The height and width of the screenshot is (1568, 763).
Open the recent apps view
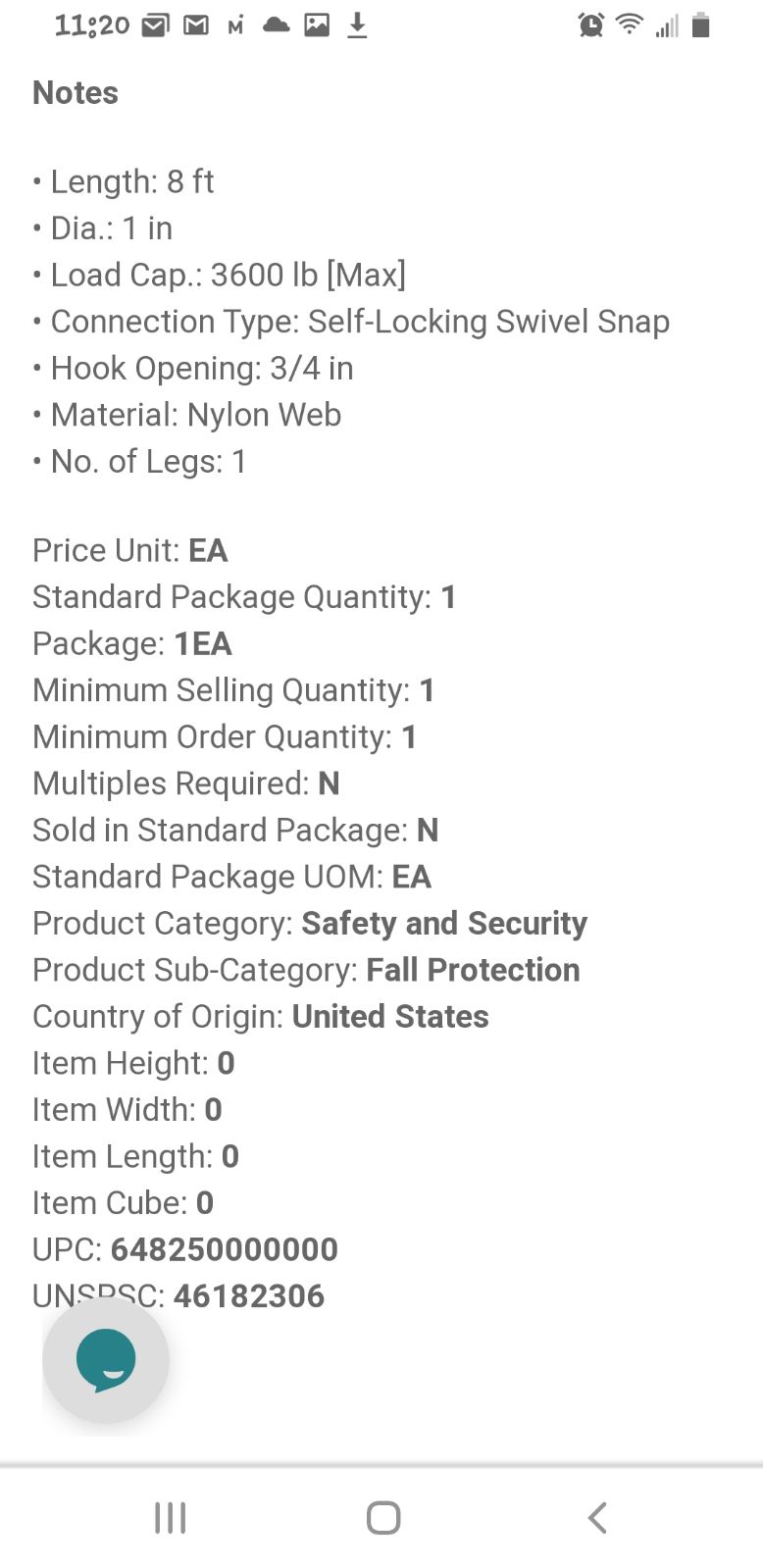coord(170,1517)
